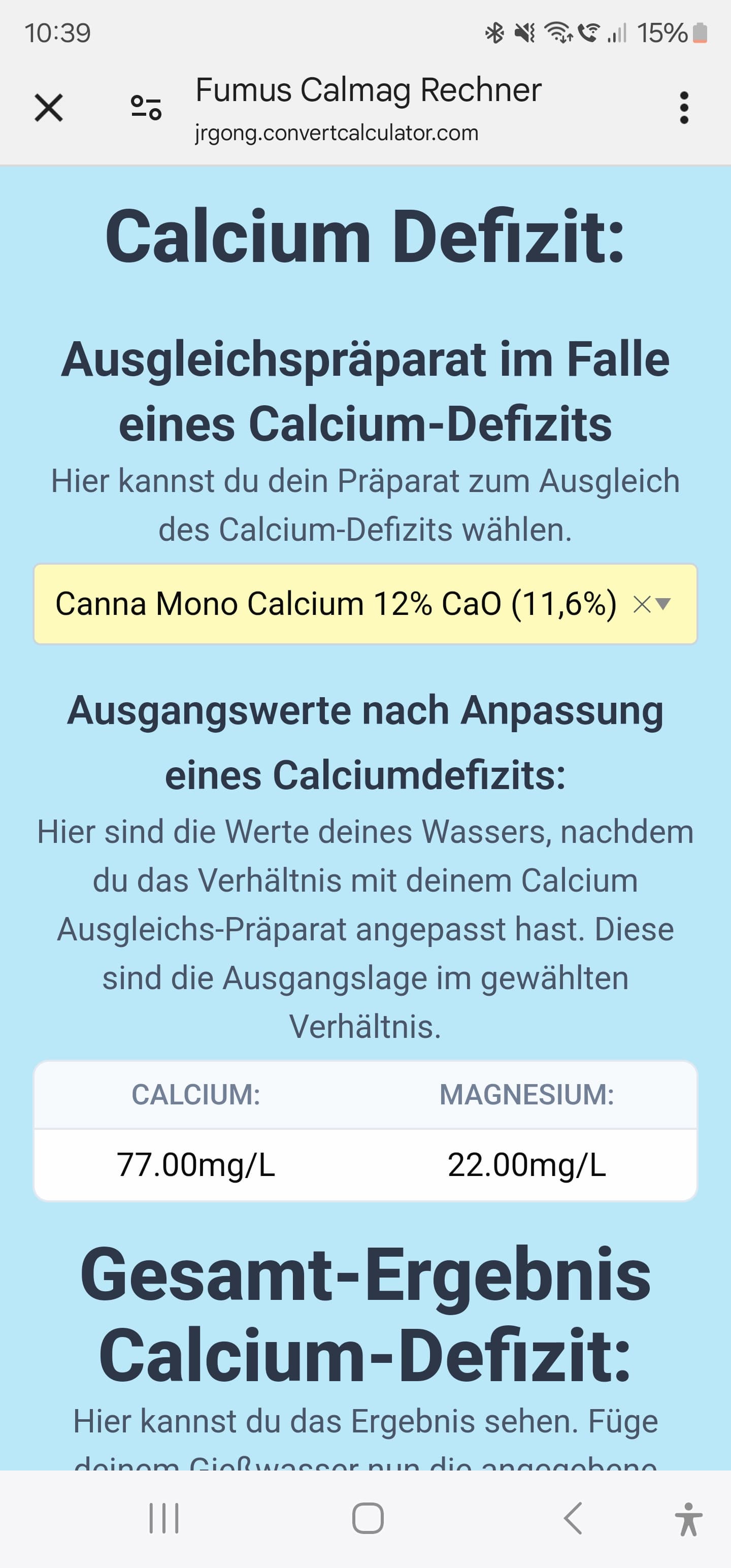Clear the Canna Mono Calcium selection
The width and height of the screenshot is (731, 1568).
coord(641,604)
